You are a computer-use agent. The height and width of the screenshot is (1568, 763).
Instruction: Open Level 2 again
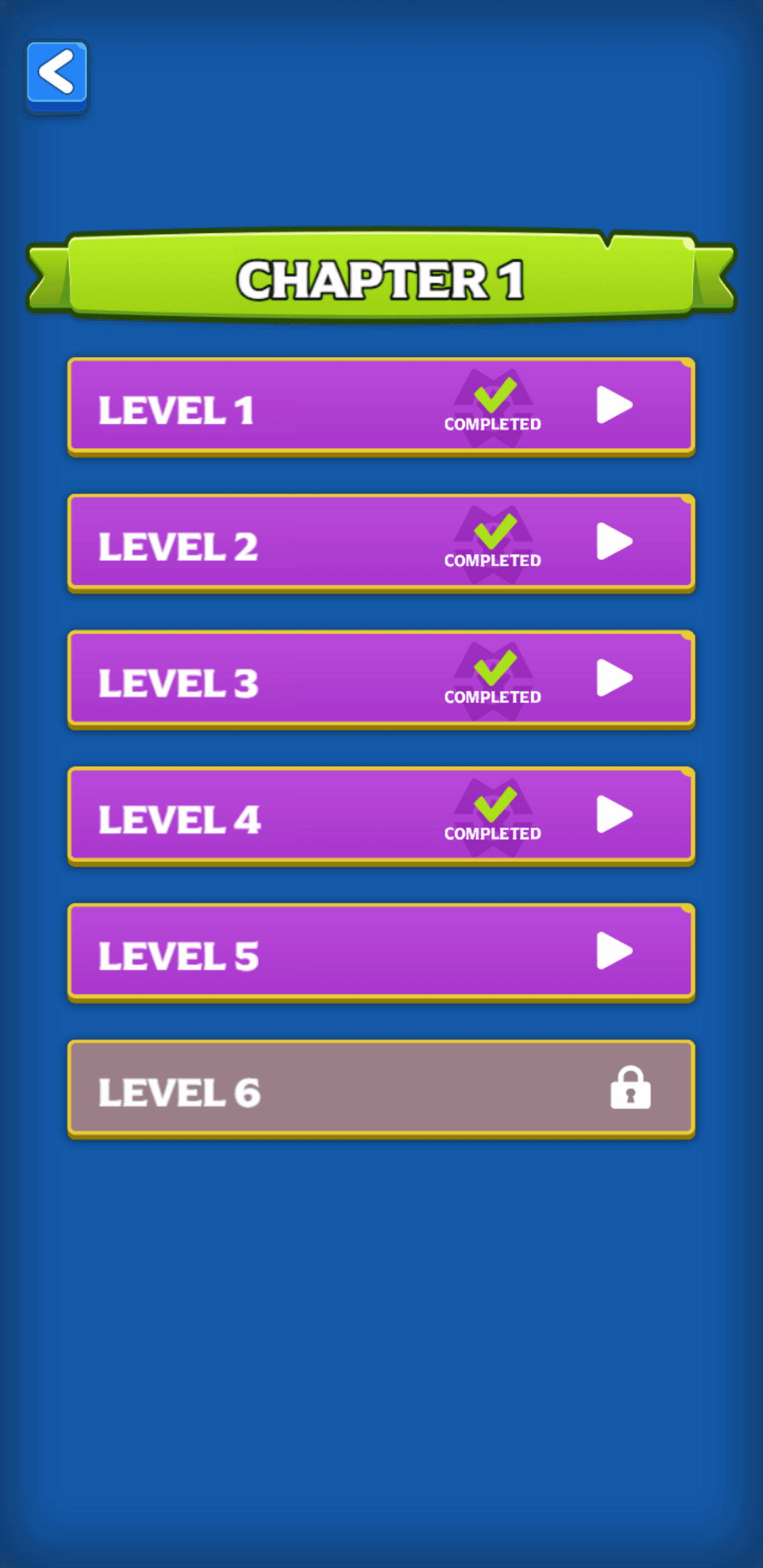[614, 542]
